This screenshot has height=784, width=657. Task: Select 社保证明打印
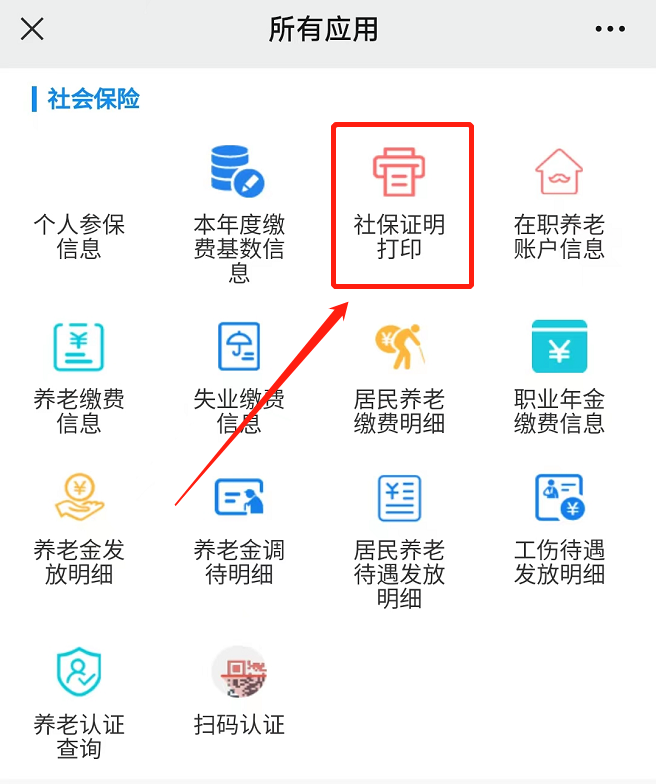400,205
